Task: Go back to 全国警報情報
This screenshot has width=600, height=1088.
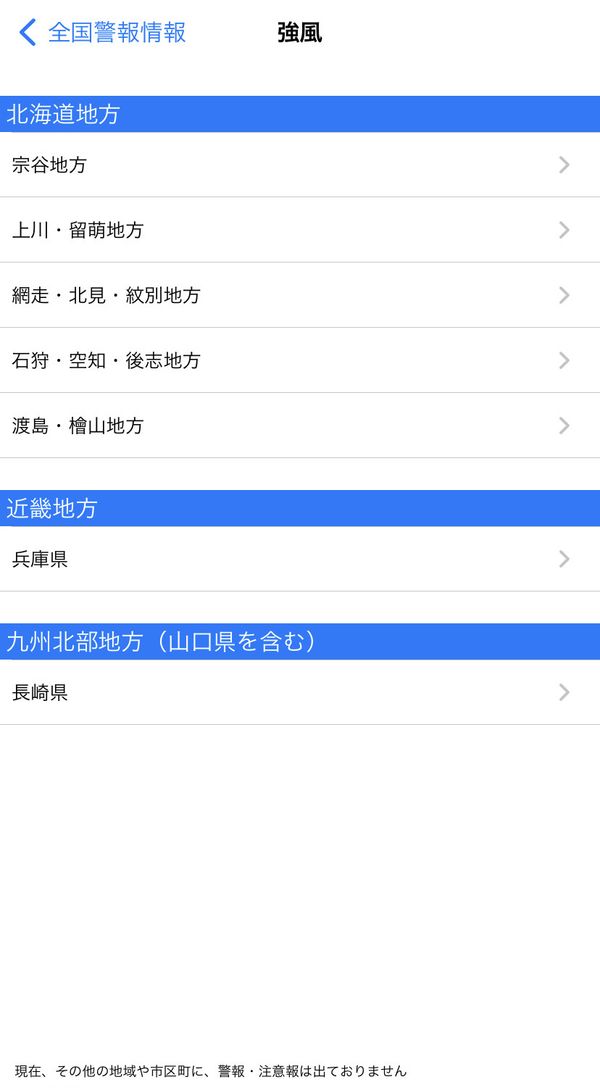Action: click(x=103, y=33)
